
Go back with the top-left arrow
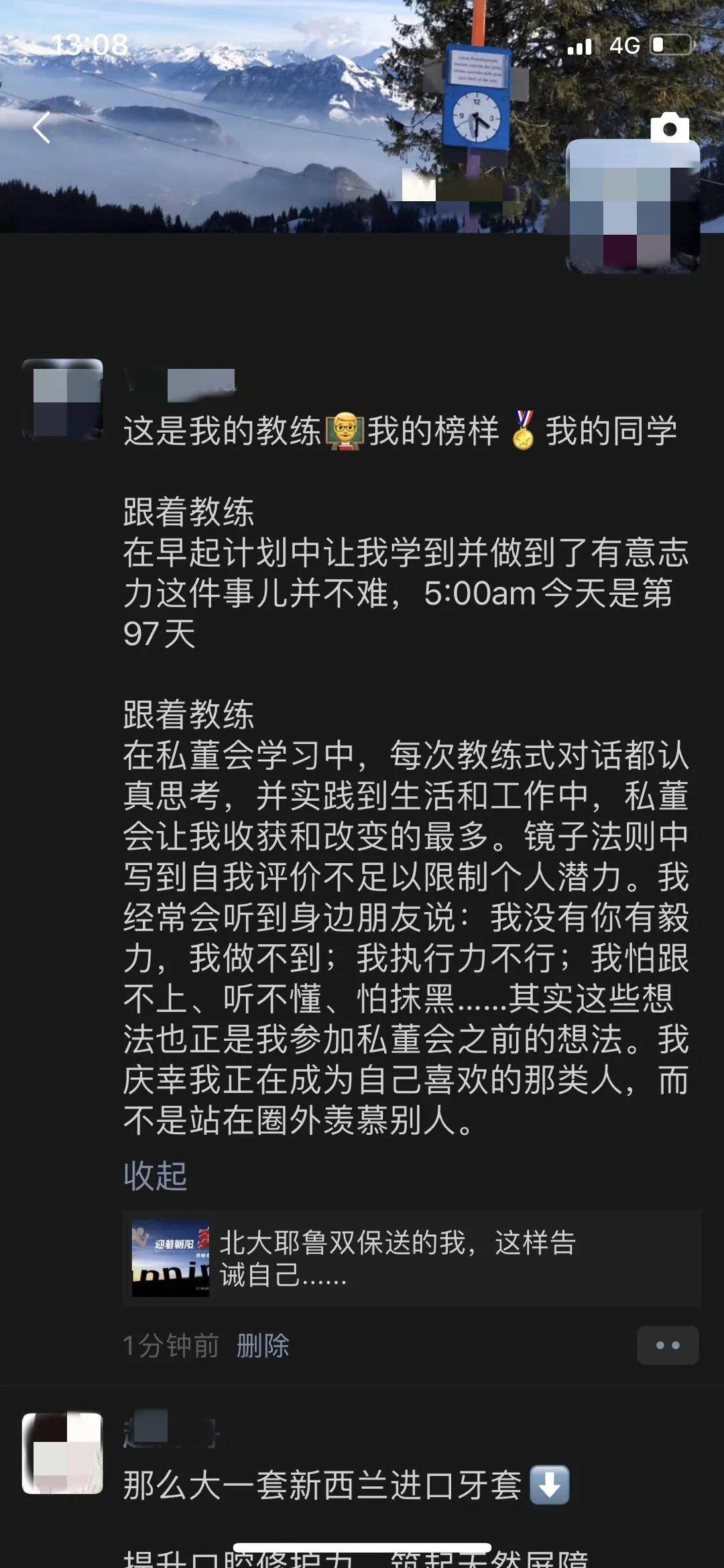(42, 127)
